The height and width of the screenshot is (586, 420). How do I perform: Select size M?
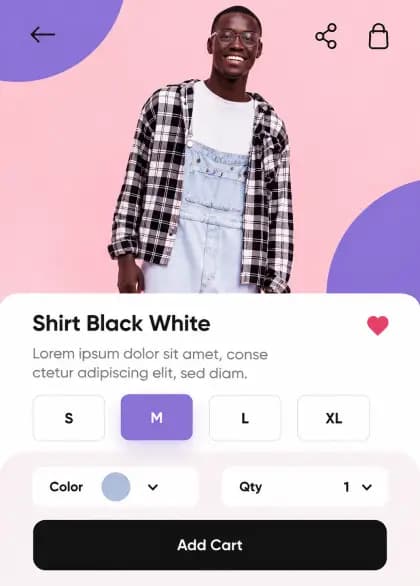(x=157, y=417)
